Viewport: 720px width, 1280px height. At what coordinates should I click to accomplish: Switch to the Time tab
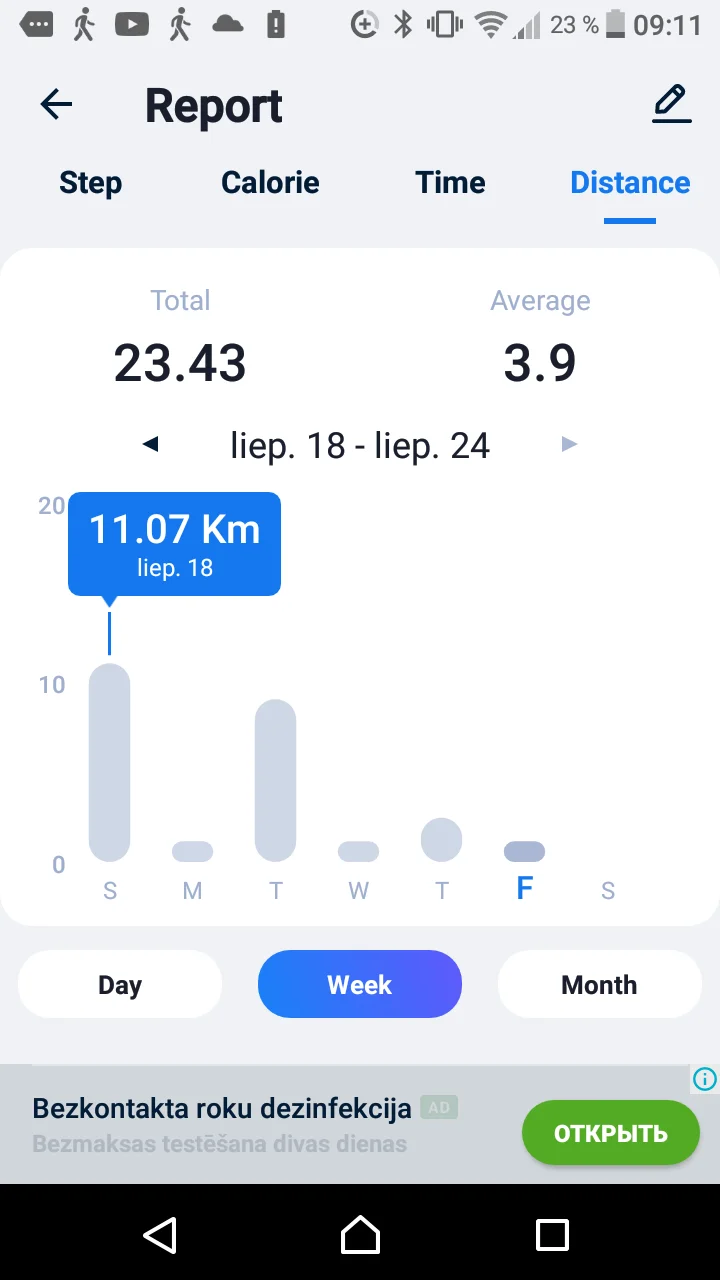450,183
